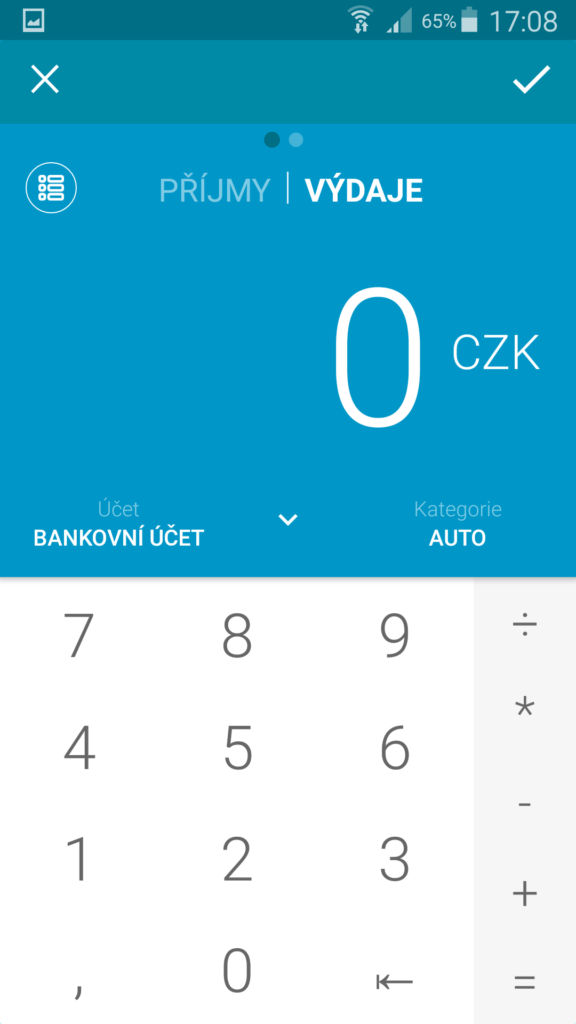
Task: Change currency CZK
Action: (x=496, y=353)
